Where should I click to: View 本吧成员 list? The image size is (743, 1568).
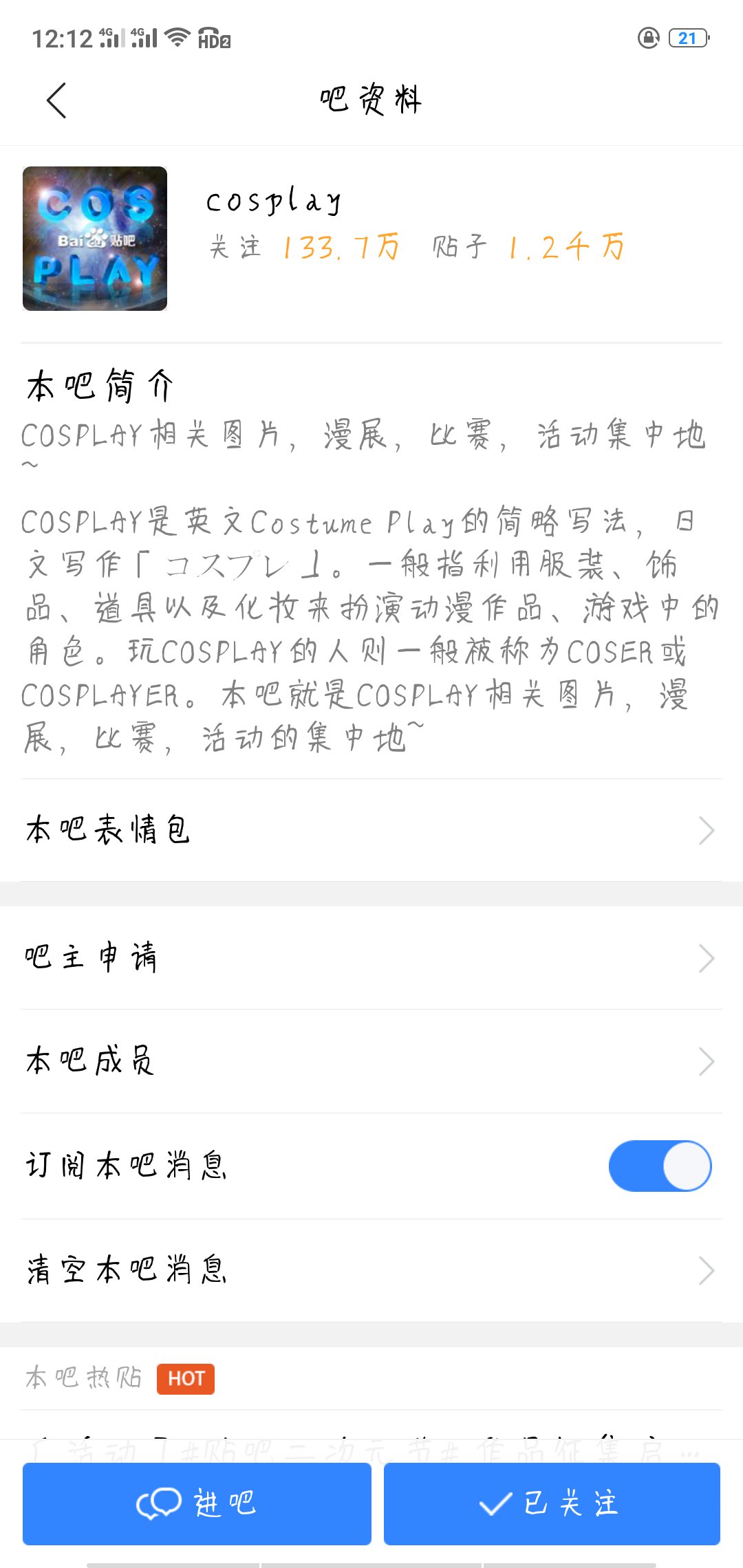pyautogui.click(x=371, y=1061)
